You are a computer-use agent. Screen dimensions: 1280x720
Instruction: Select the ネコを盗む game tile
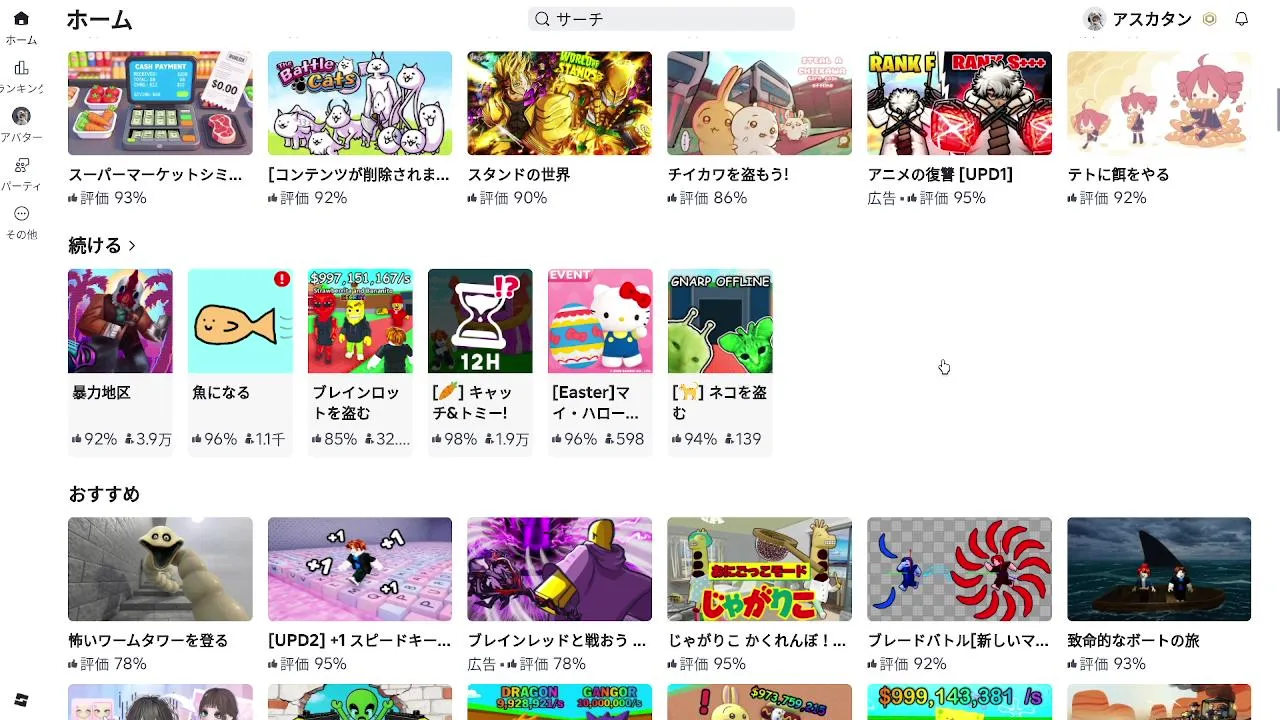click(x=720, y=321)
